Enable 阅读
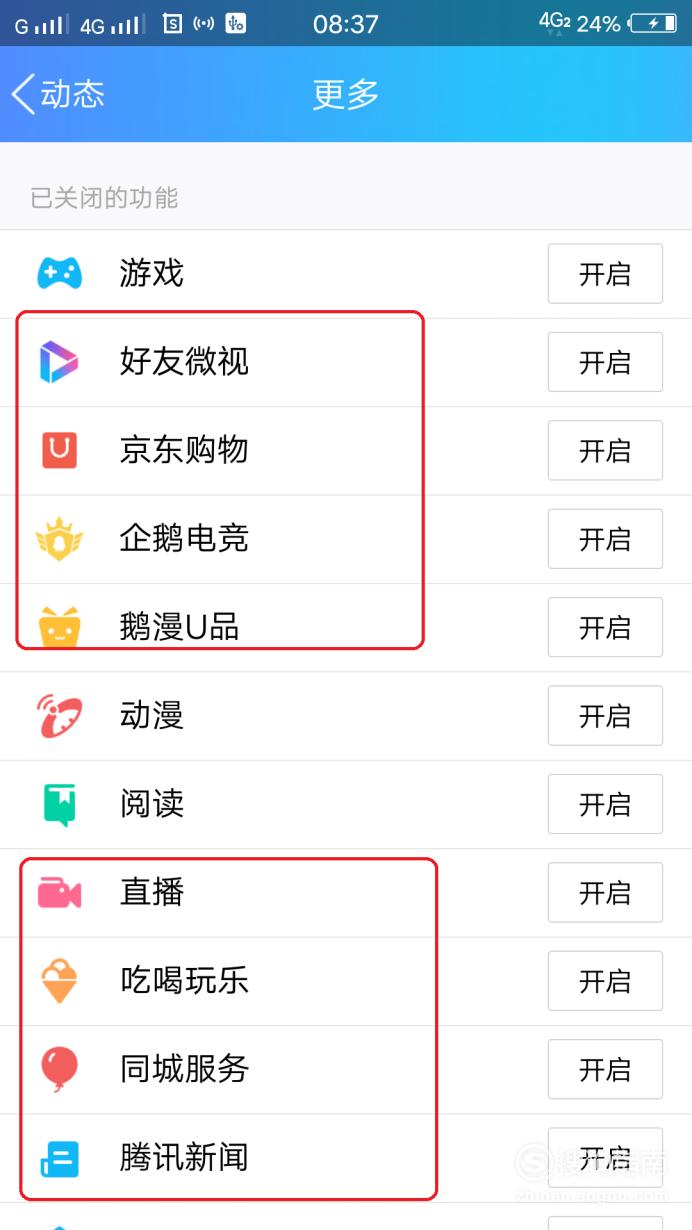The image size is (692, 1230). click(605, 804)
